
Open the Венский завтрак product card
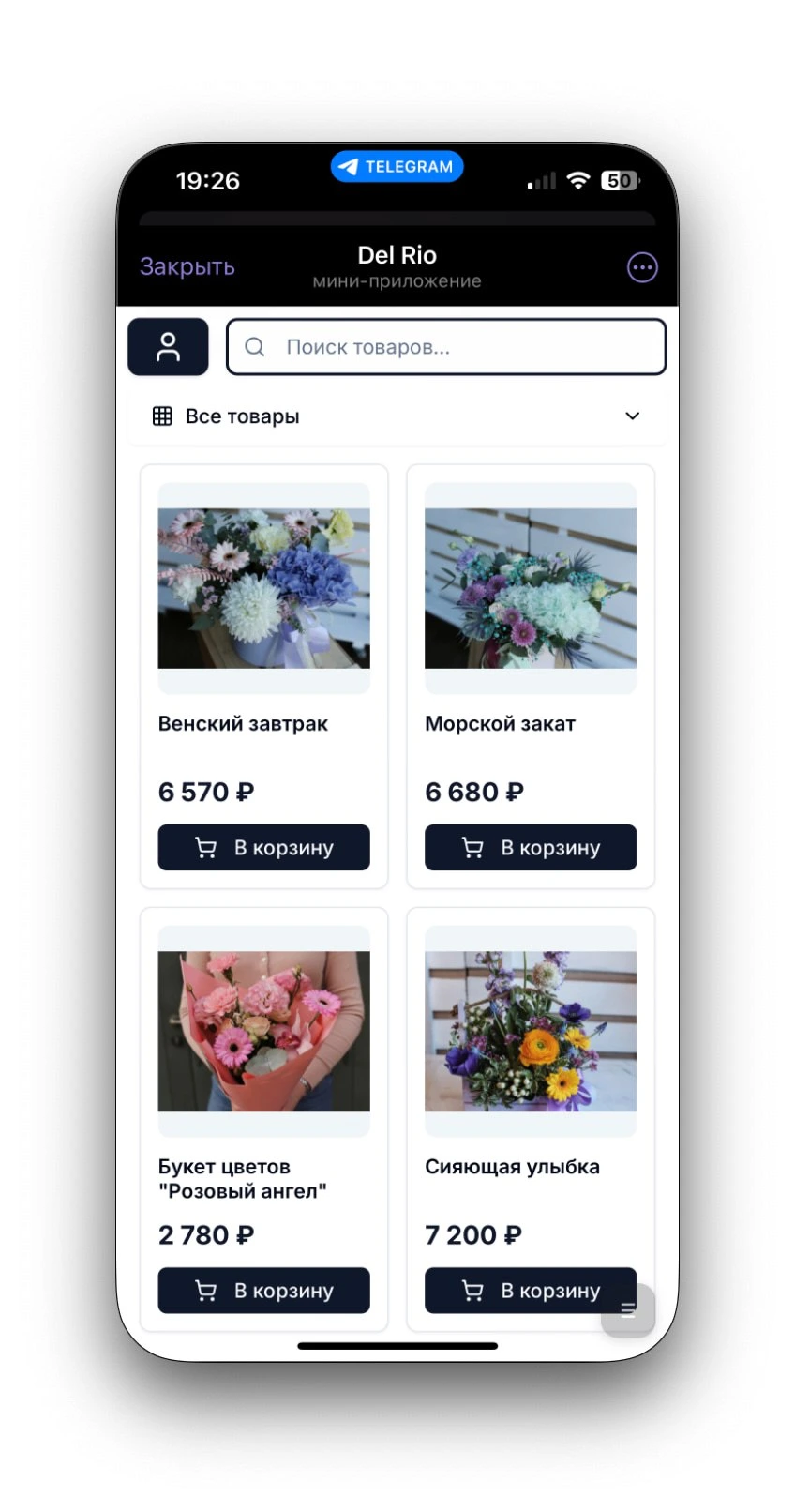point(263,589)
